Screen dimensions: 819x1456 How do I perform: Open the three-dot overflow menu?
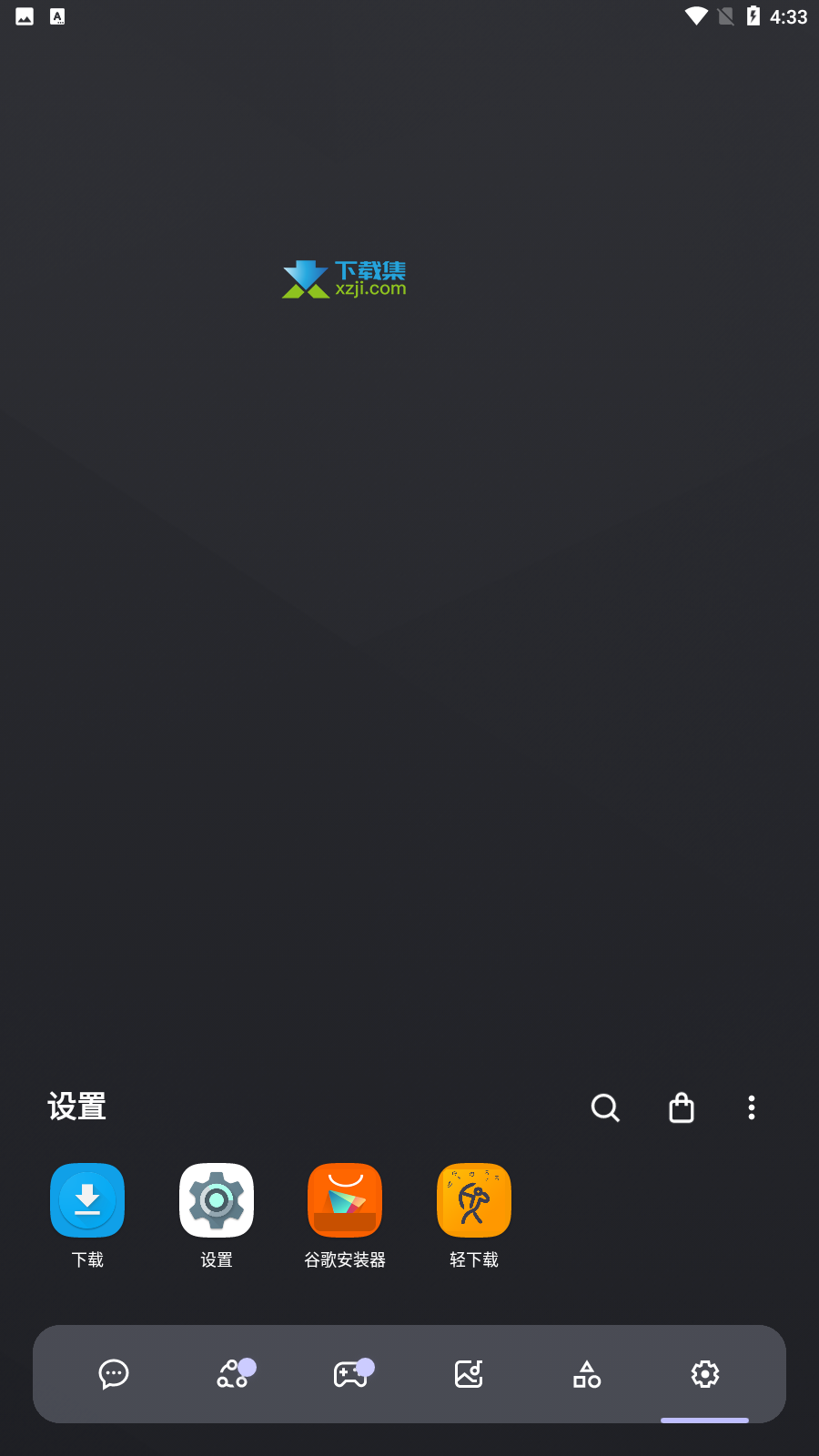[752, 1107]
